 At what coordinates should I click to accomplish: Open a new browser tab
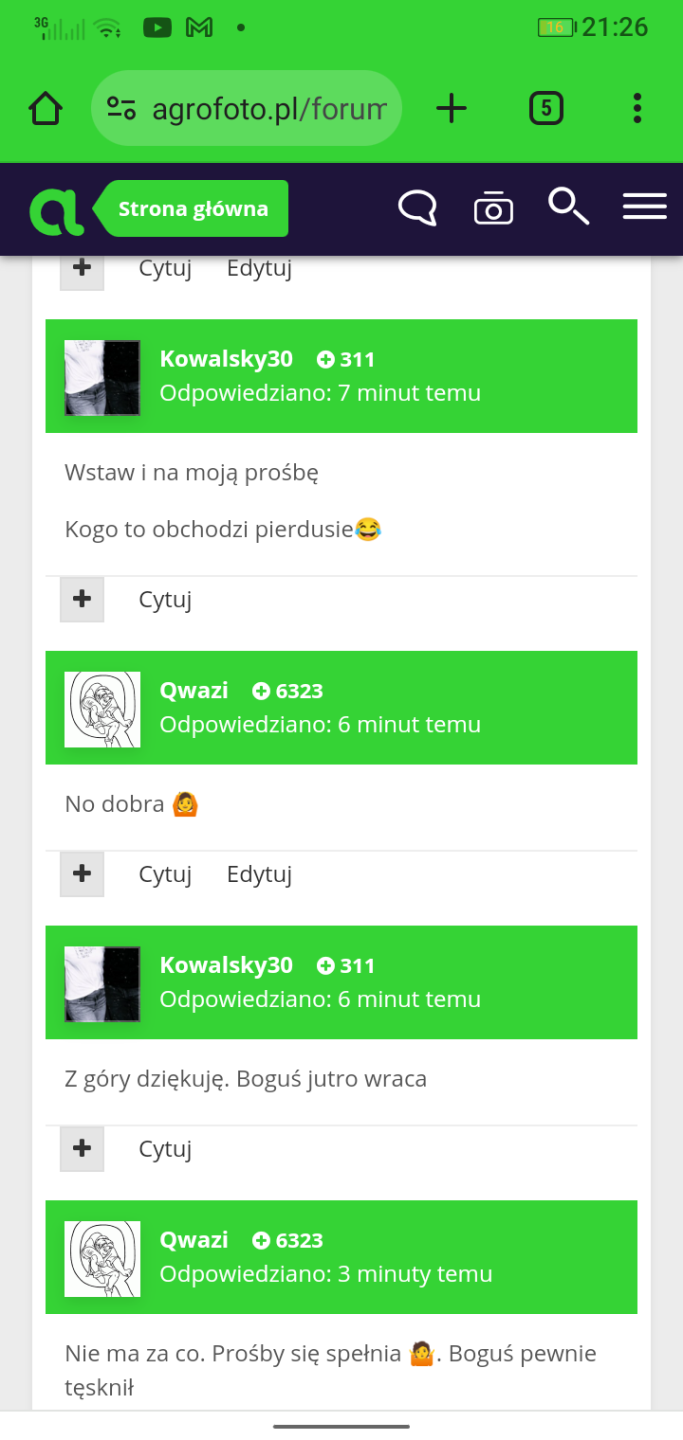click(452, 108)
